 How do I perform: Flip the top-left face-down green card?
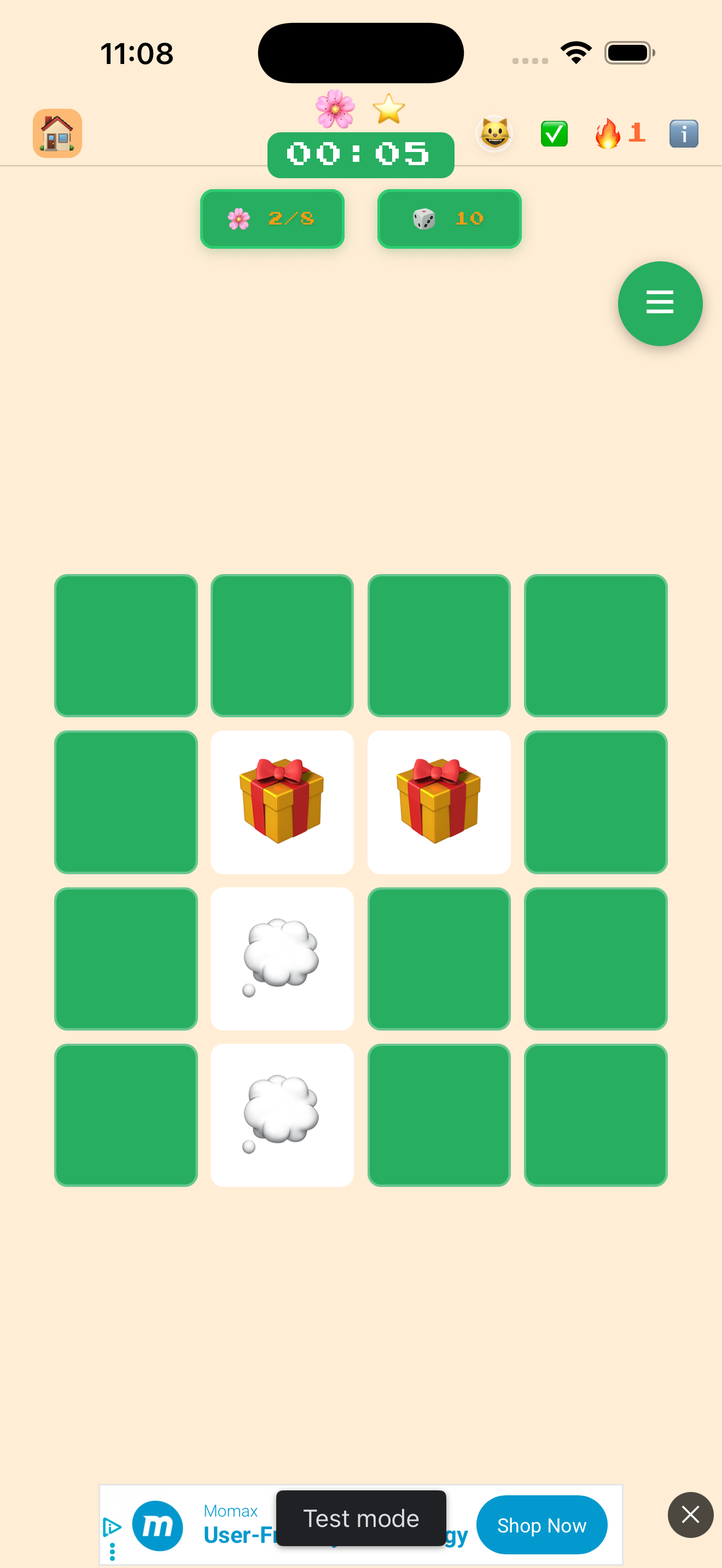point(125,645)
